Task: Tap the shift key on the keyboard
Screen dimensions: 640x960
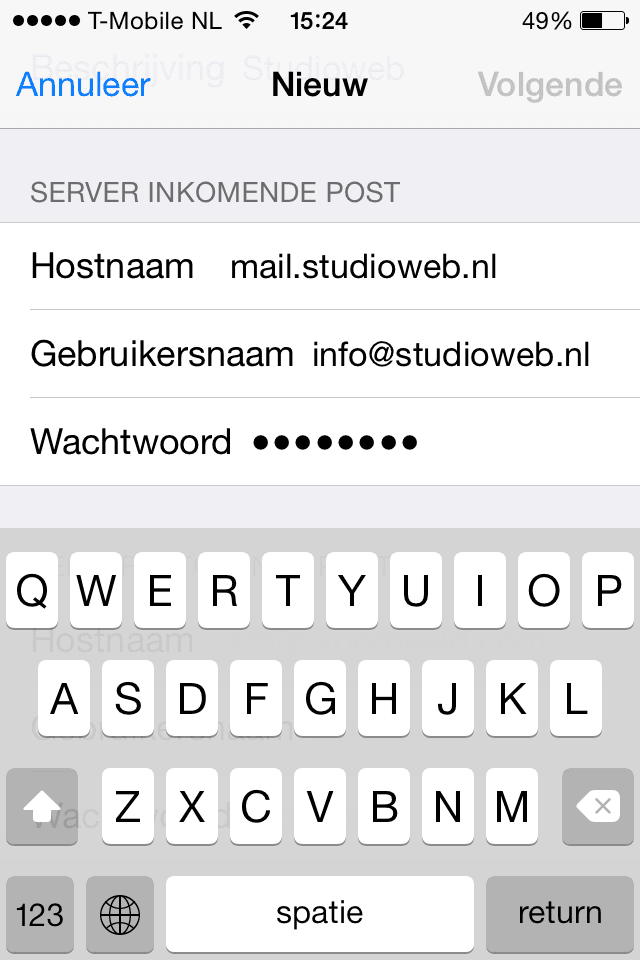Action: [42, 807]
